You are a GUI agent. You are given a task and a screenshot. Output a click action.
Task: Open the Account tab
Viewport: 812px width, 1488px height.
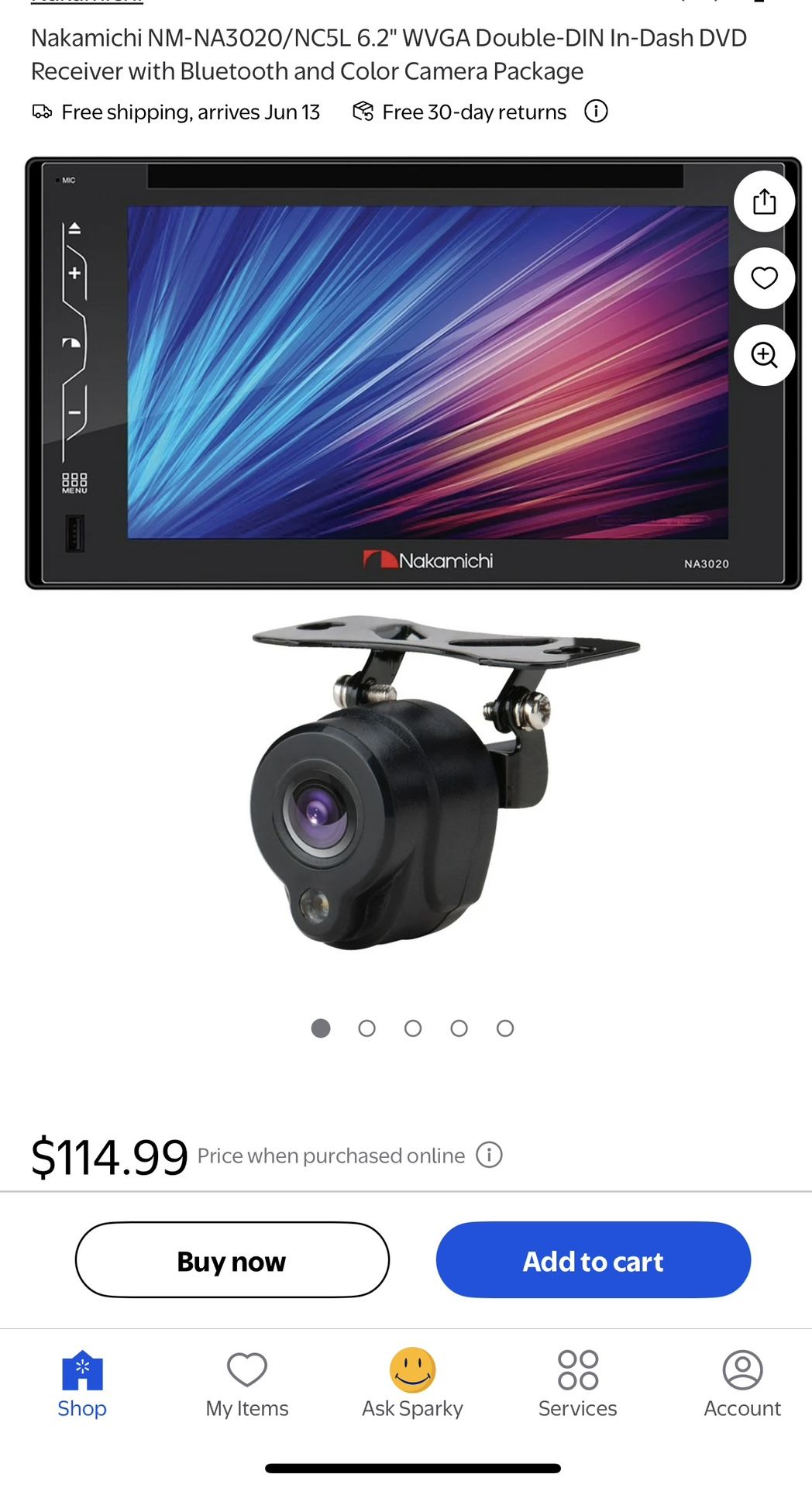[742, 1384]
